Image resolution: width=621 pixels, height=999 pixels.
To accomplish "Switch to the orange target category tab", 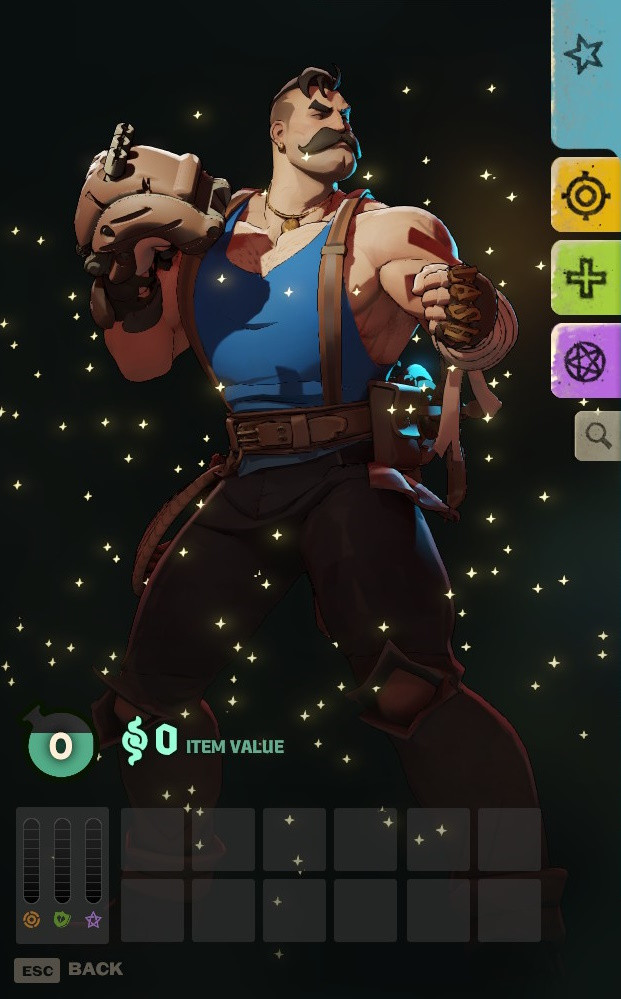I will pos(586,195).
